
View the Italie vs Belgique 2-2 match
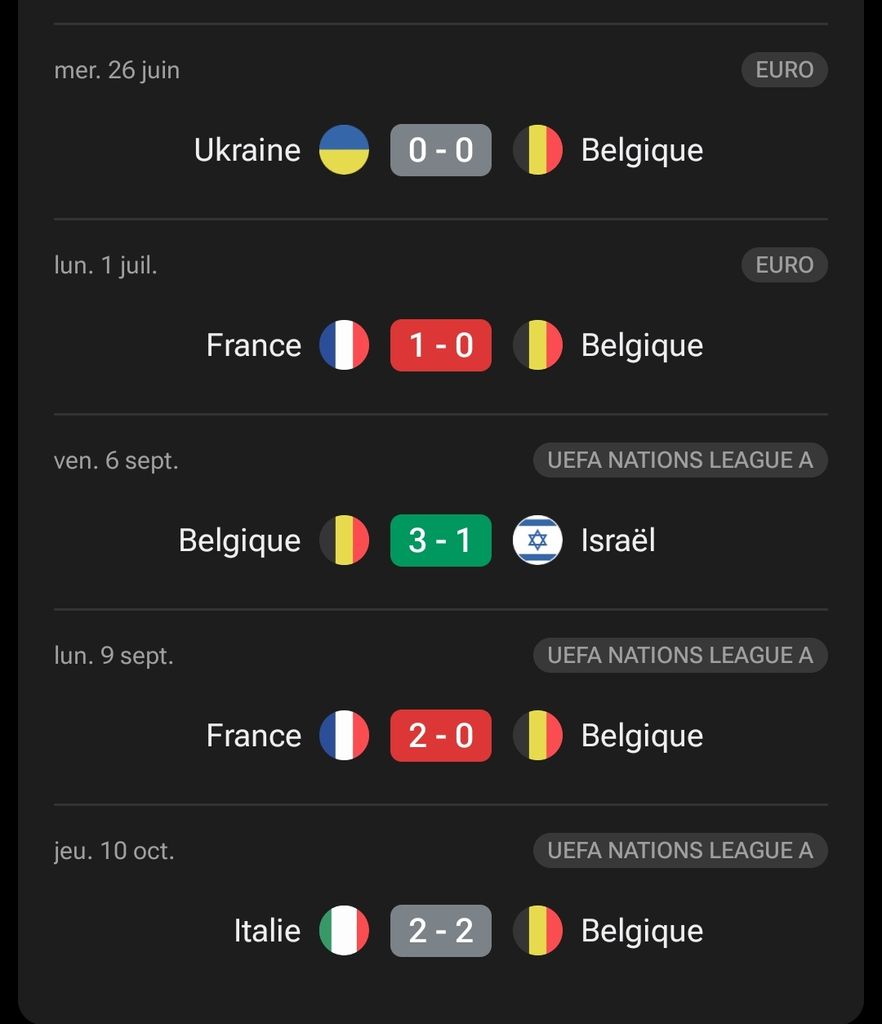point(440,931)
